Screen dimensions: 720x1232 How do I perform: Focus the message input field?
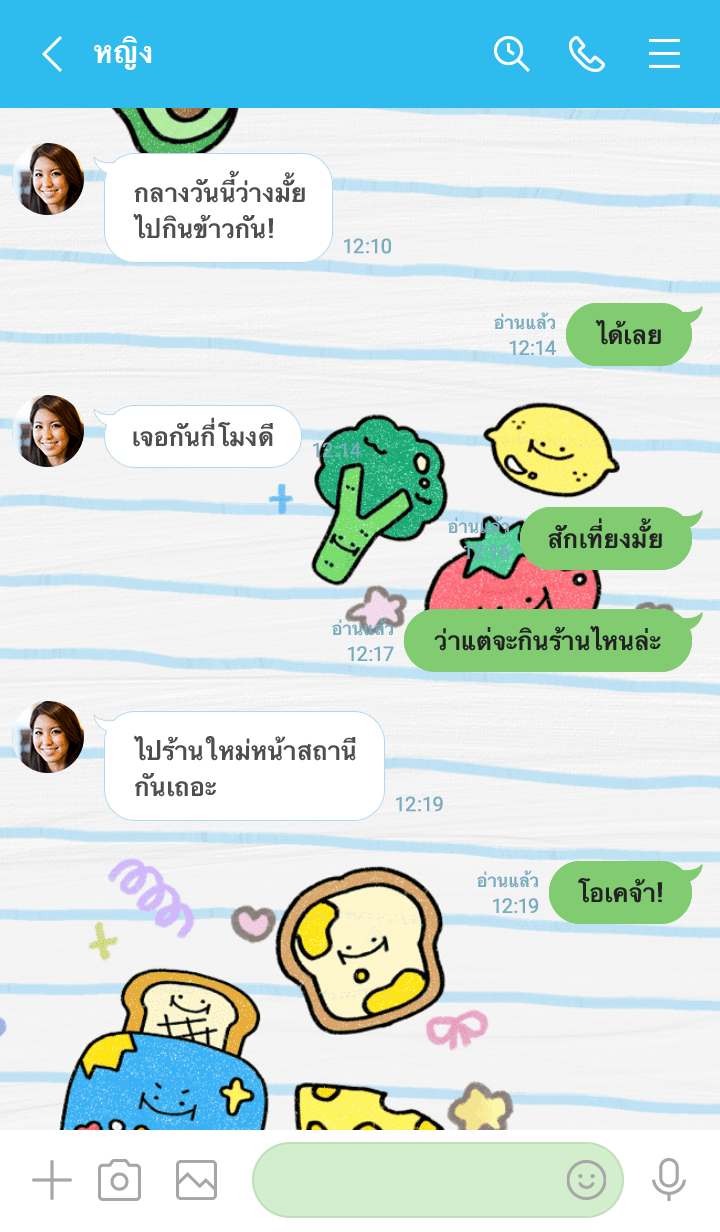[x=405, y=1181]
